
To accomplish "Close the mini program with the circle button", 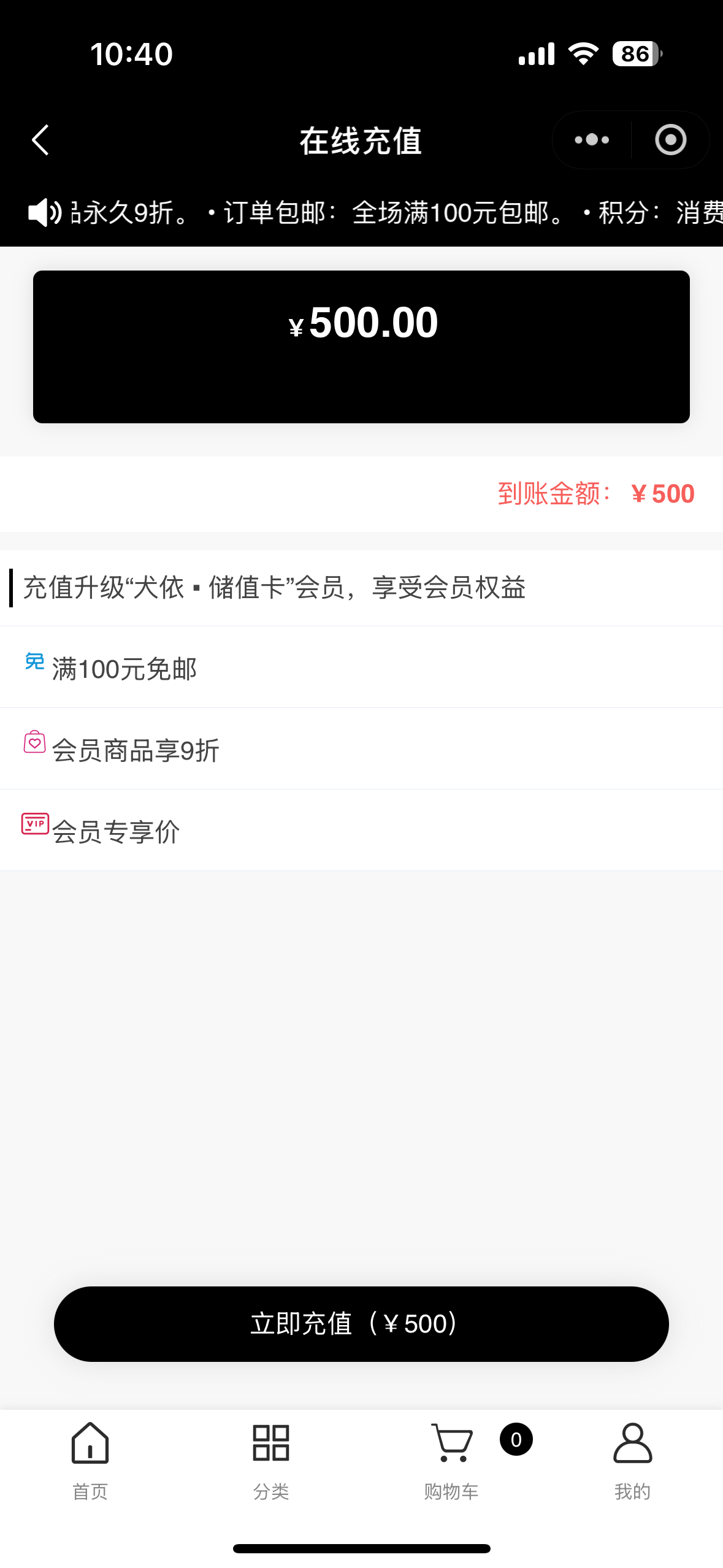I will click(x=670, y=140).
